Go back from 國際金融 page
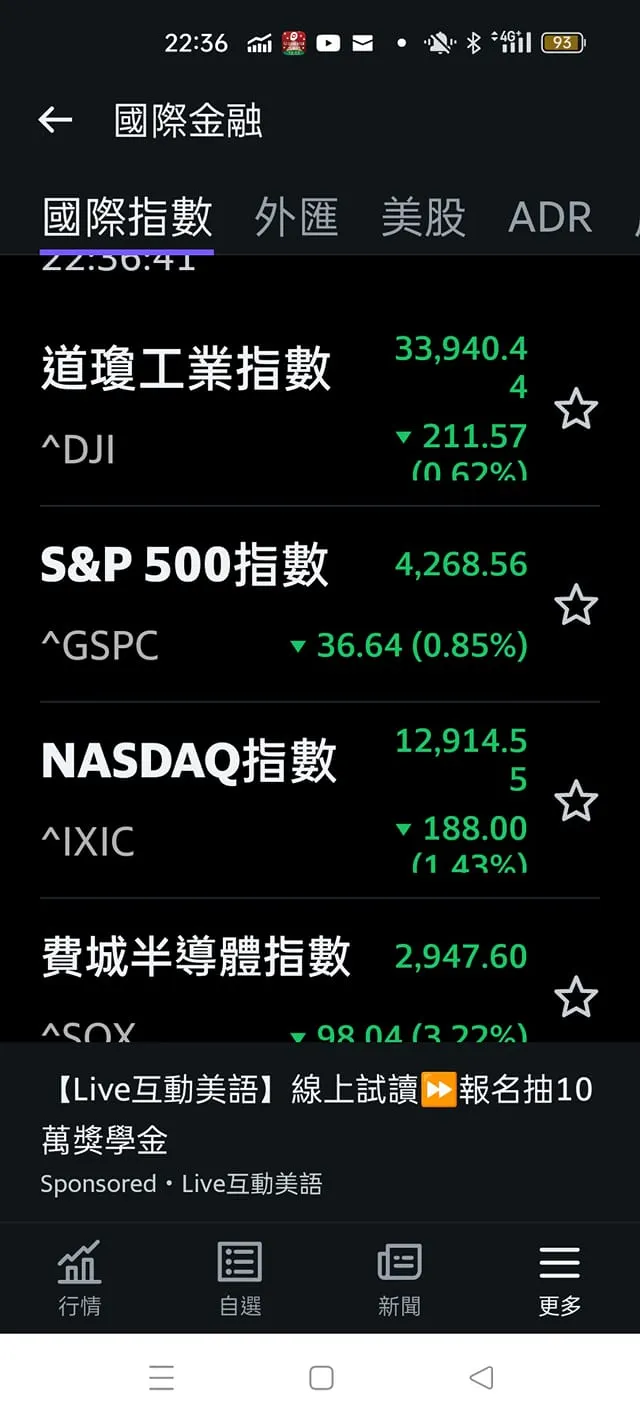 coord(55,121)
